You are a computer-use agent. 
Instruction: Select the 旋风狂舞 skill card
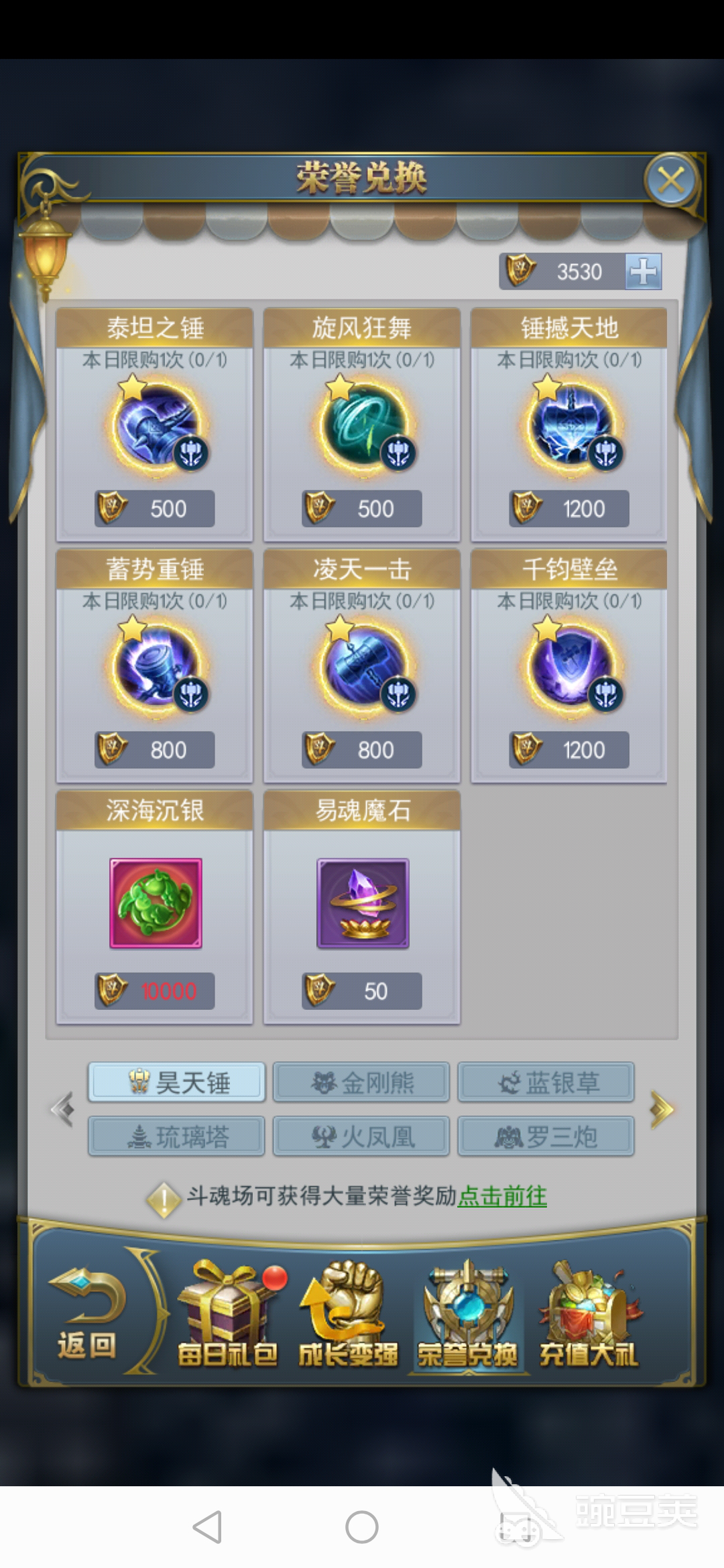coord(362,426)
